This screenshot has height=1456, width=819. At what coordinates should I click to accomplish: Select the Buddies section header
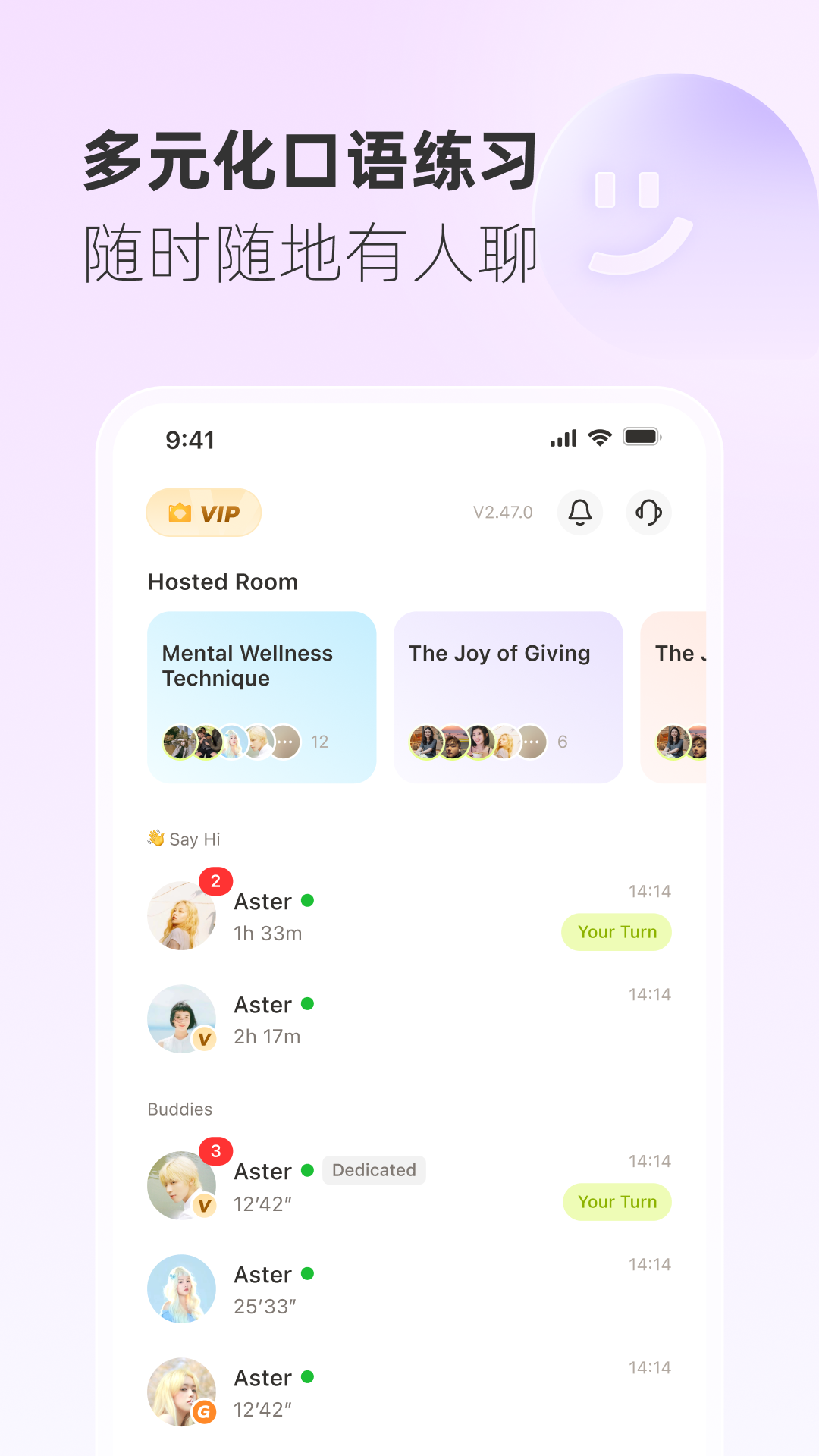point(179,1109)
